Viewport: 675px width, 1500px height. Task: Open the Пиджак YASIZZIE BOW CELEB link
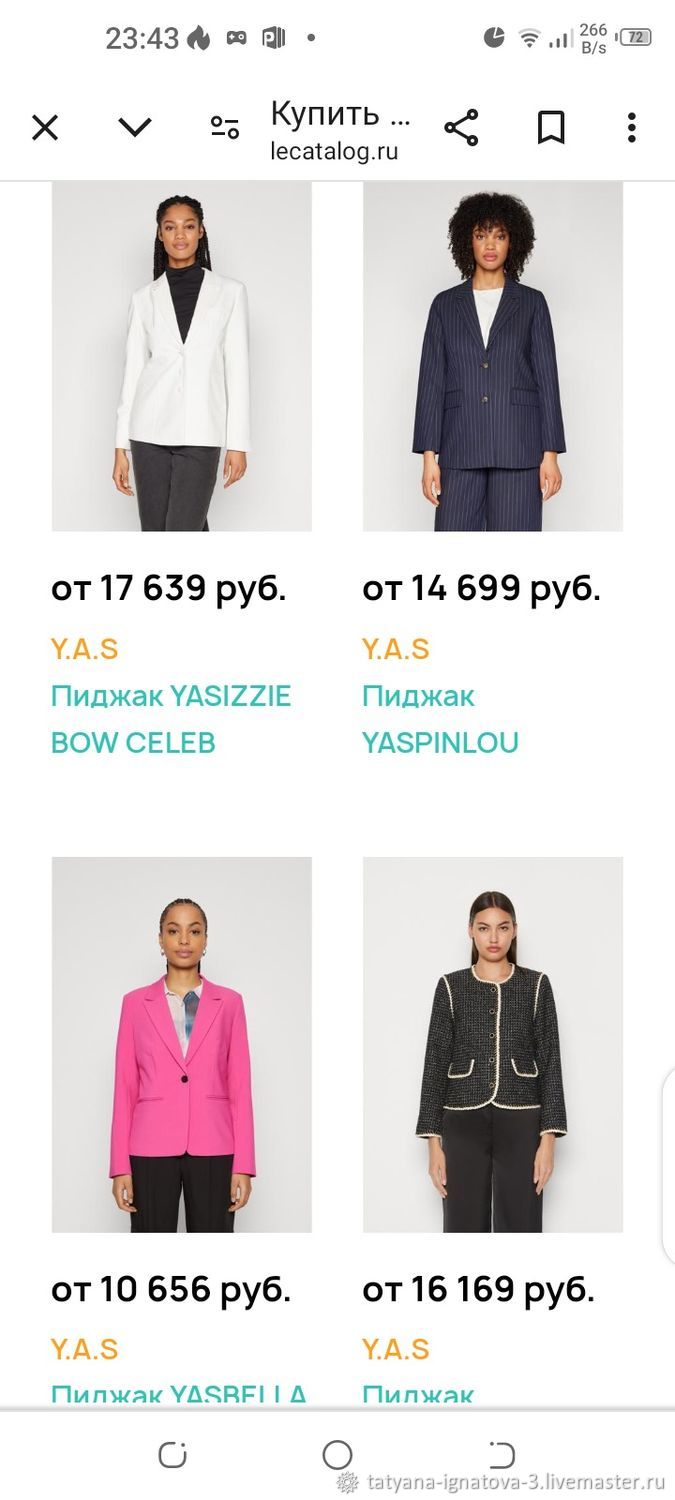point(171,719)
